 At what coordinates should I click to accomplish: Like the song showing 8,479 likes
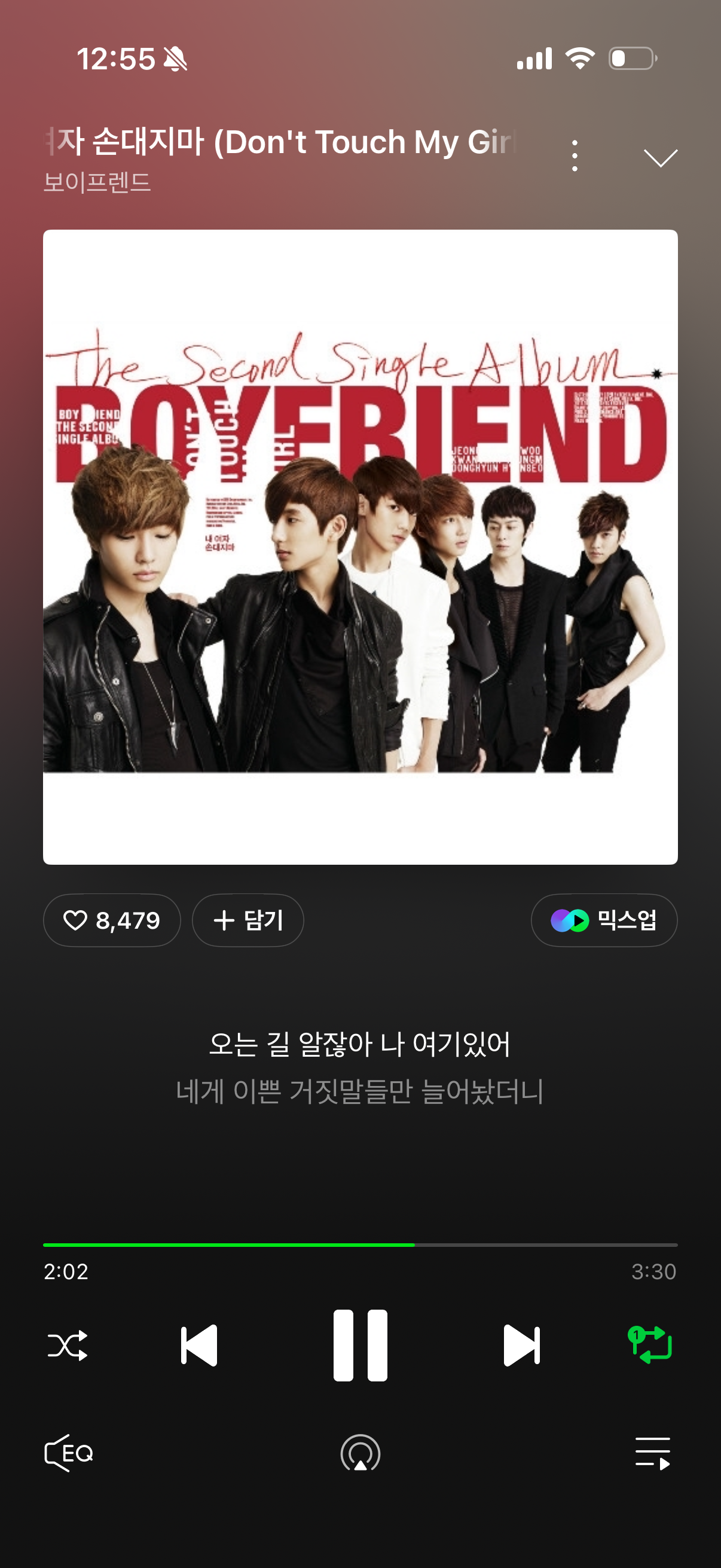112,920
